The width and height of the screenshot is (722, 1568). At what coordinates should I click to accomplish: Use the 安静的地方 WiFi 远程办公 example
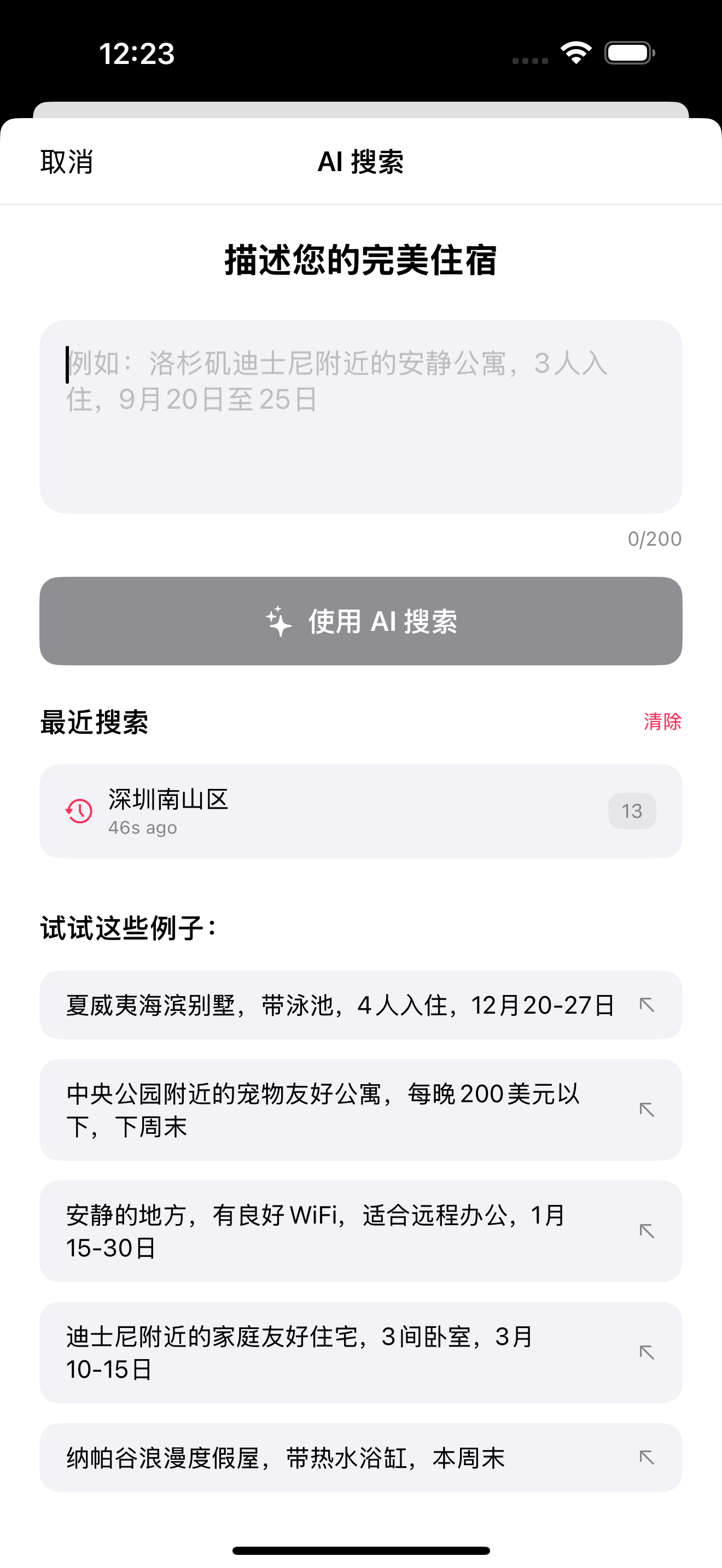click(360, 1231)
